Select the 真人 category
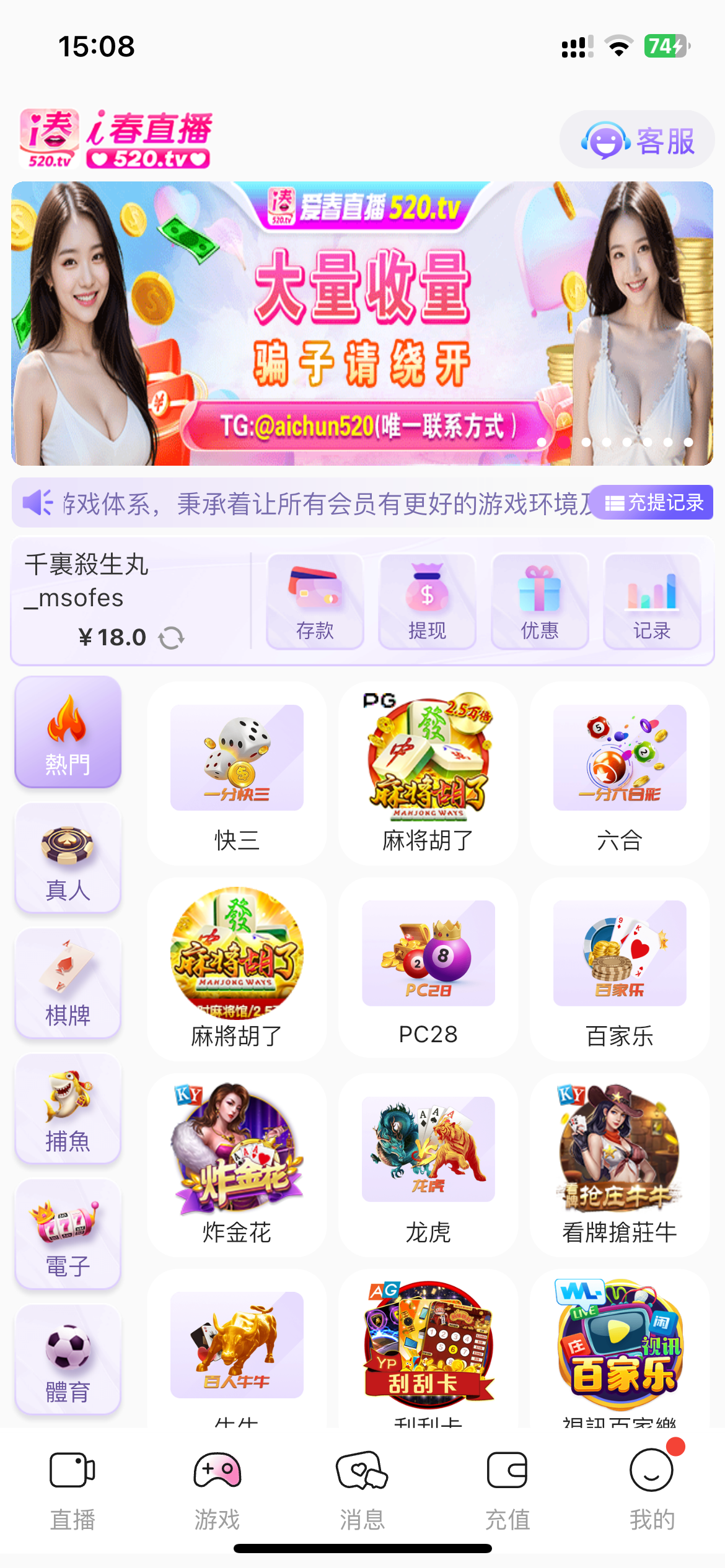The image size is (725, 1568). 68,858
